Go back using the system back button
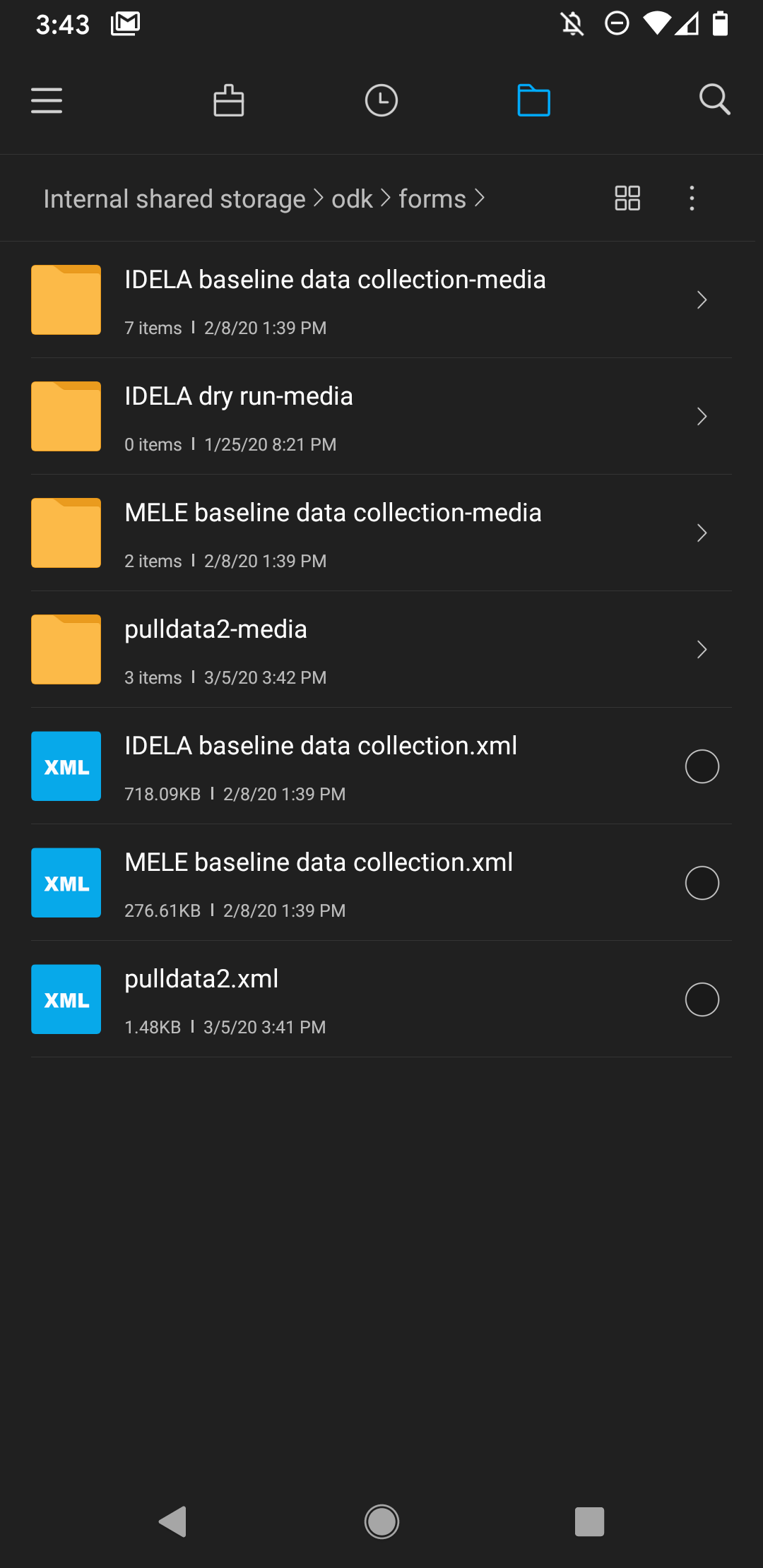 173,1521
